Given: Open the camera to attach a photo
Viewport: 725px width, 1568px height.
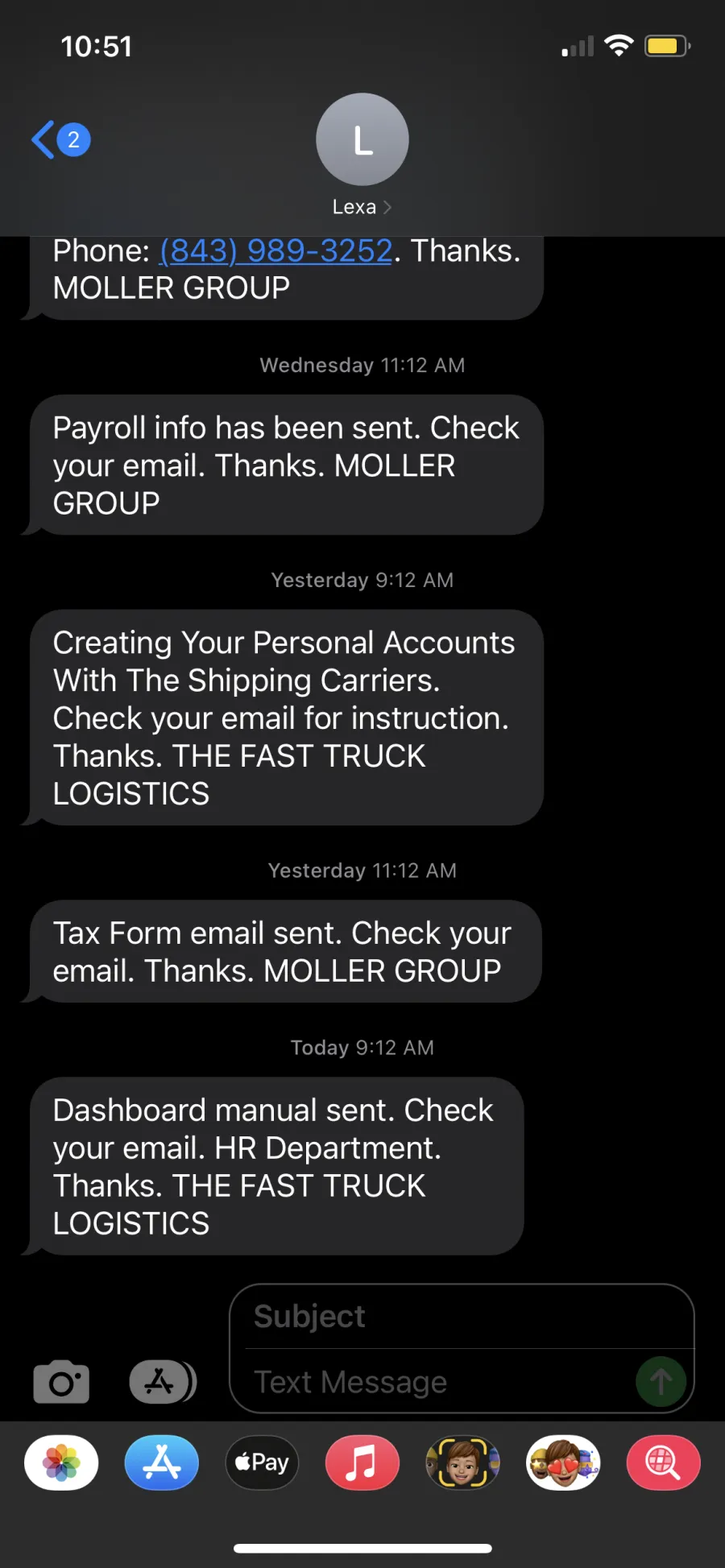Looking at the screenshot, I should (x=61, y=1382).
